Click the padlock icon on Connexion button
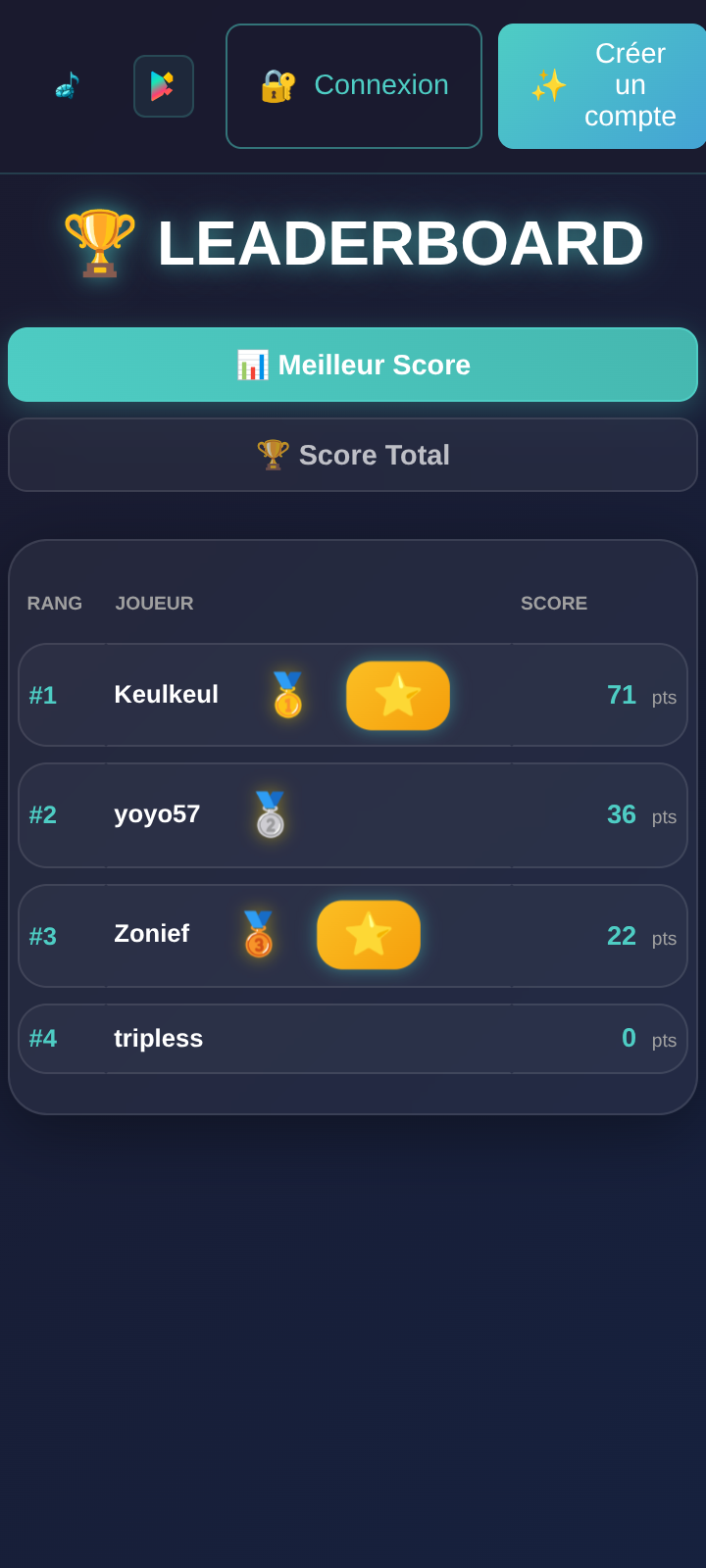706x1568 pixels. click(x=278, y=85)
